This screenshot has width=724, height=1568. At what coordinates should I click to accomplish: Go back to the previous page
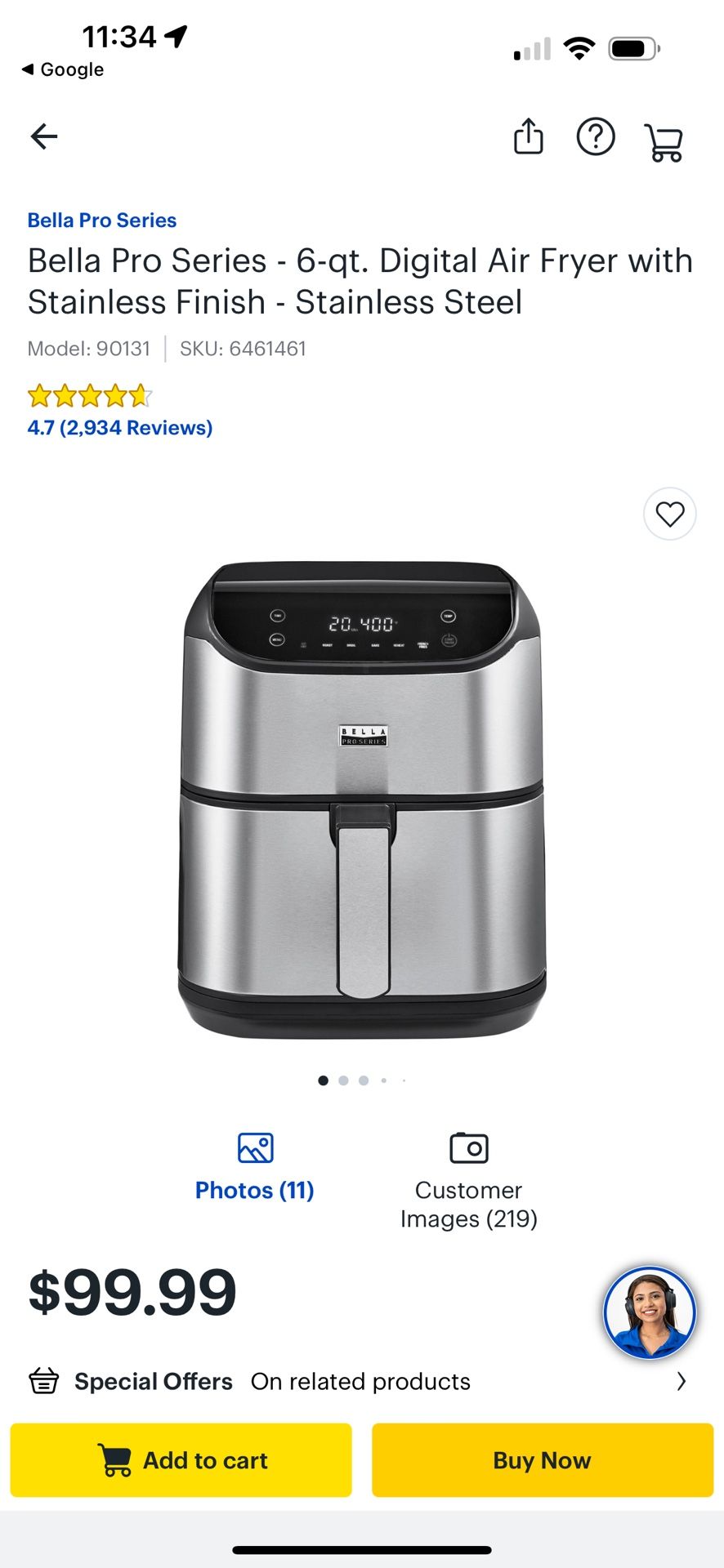tap(44, 136)
